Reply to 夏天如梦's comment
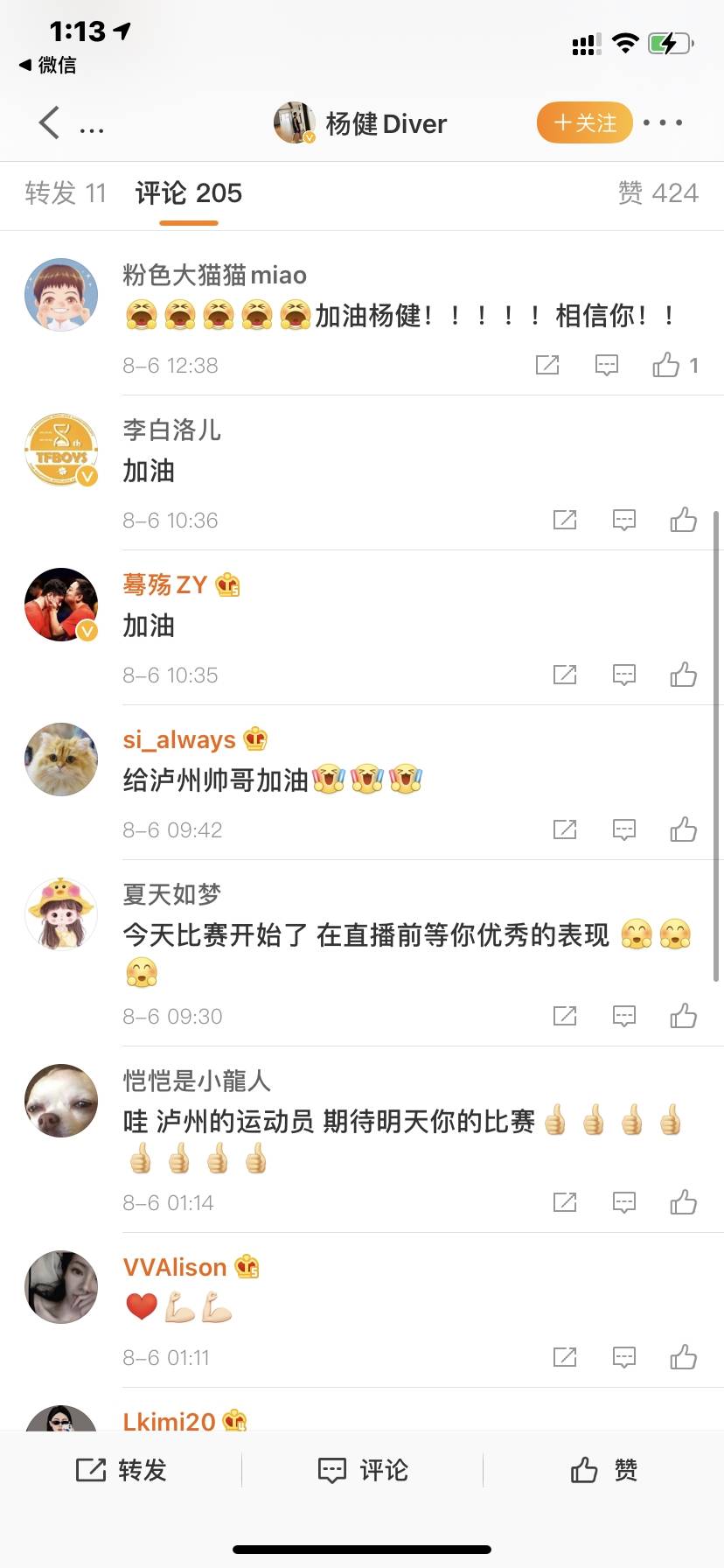Screen dimensions: 724x1568 coord(623,1016)
